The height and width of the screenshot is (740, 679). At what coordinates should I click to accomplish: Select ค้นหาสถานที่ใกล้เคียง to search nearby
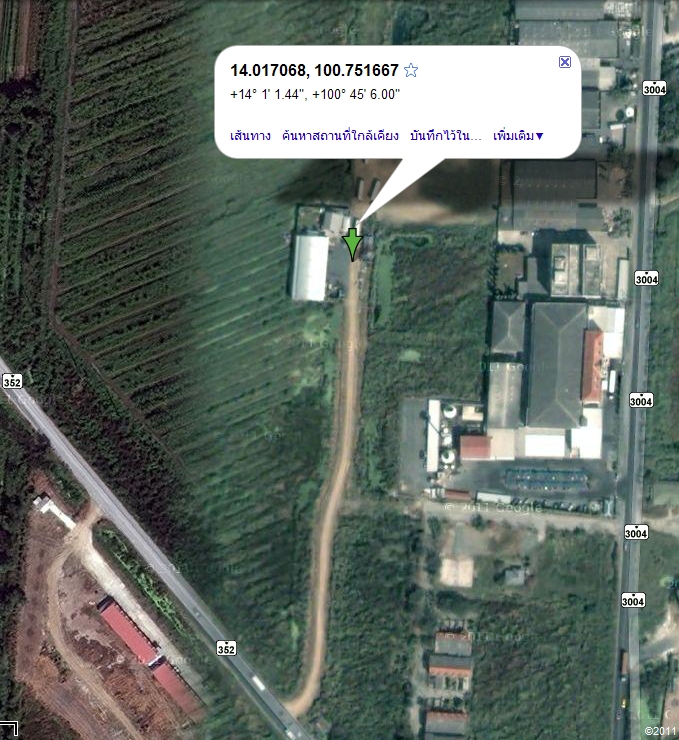click(x=340, y=136)
